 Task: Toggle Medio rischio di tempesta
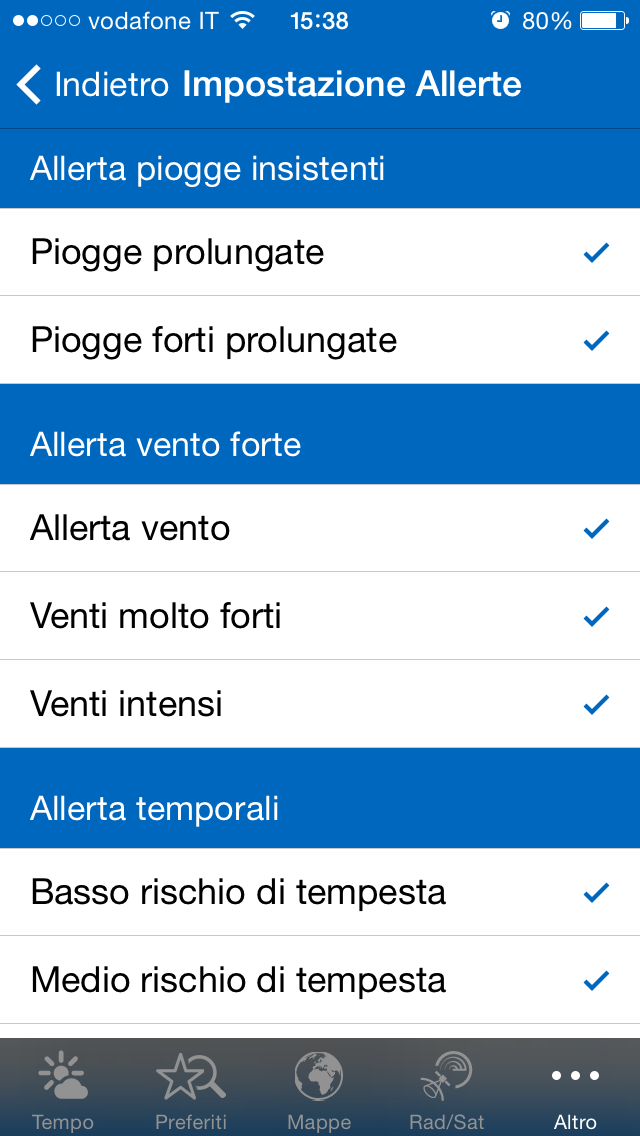click(320, 980)
